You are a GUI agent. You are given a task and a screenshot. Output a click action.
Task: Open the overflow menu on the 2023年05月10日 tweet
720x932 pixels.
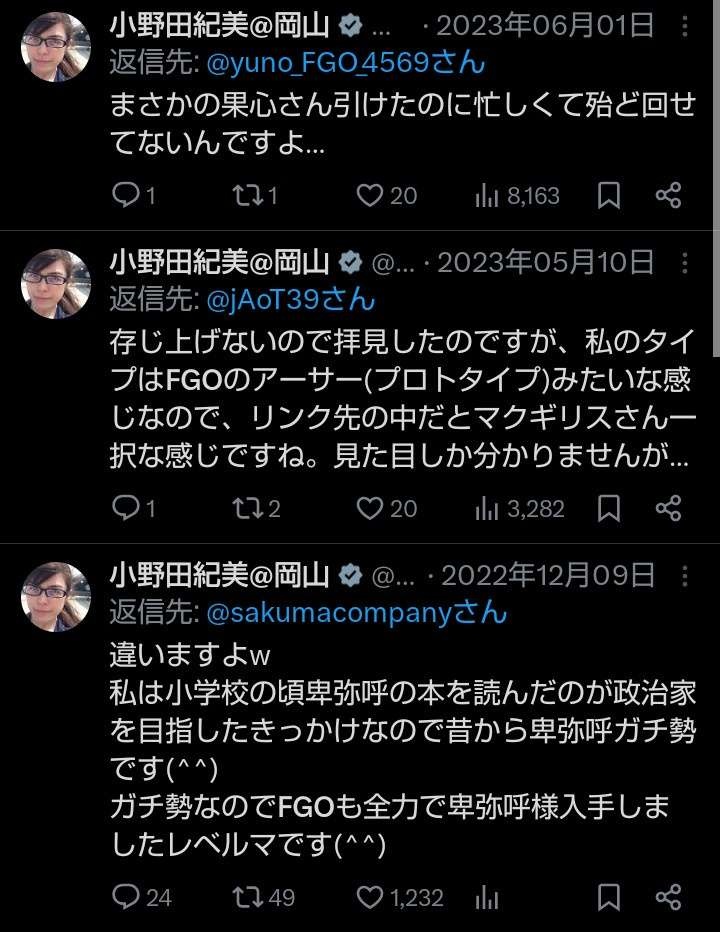[686, 262]
